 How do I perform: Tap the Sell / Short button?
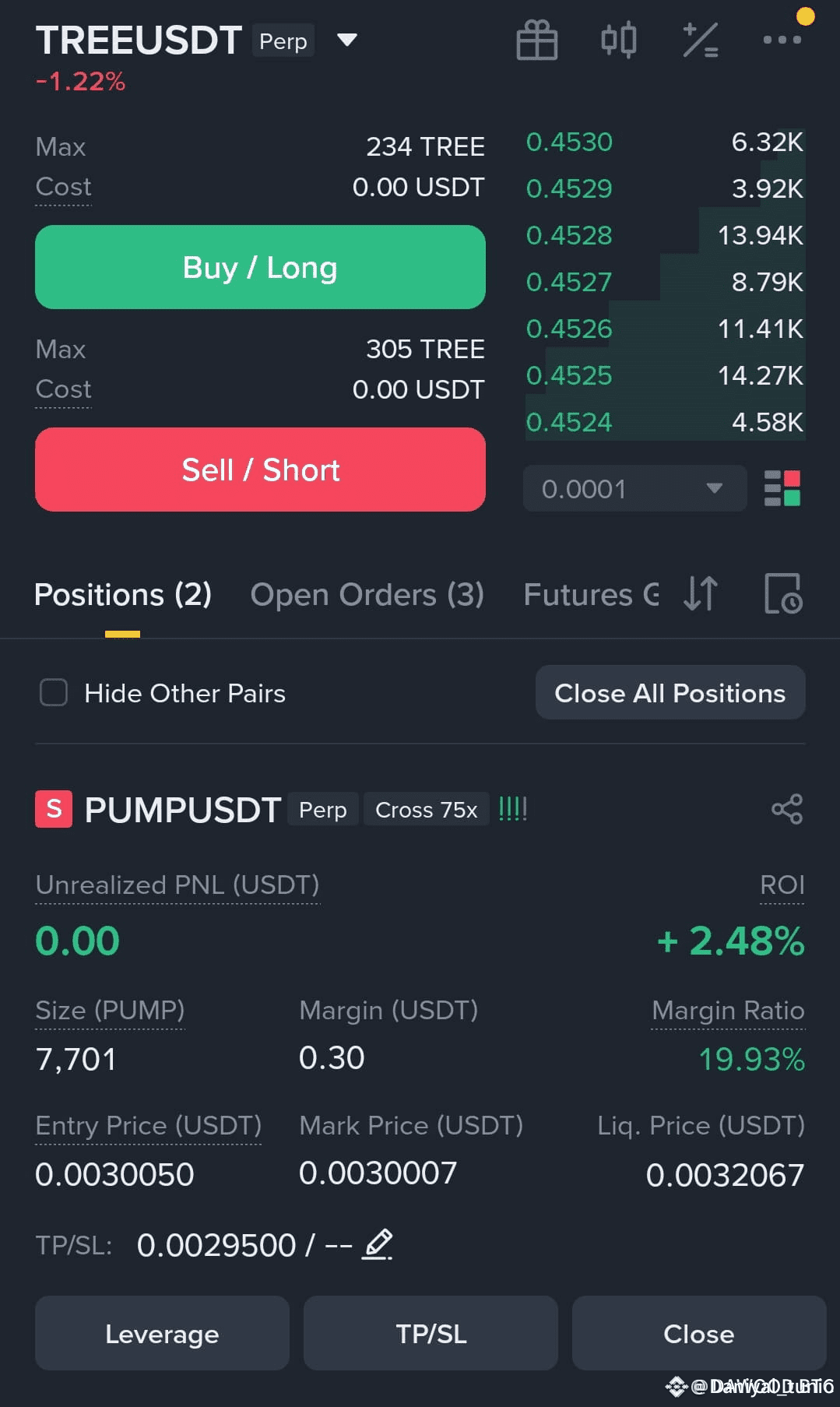click(x=260, y=470)
